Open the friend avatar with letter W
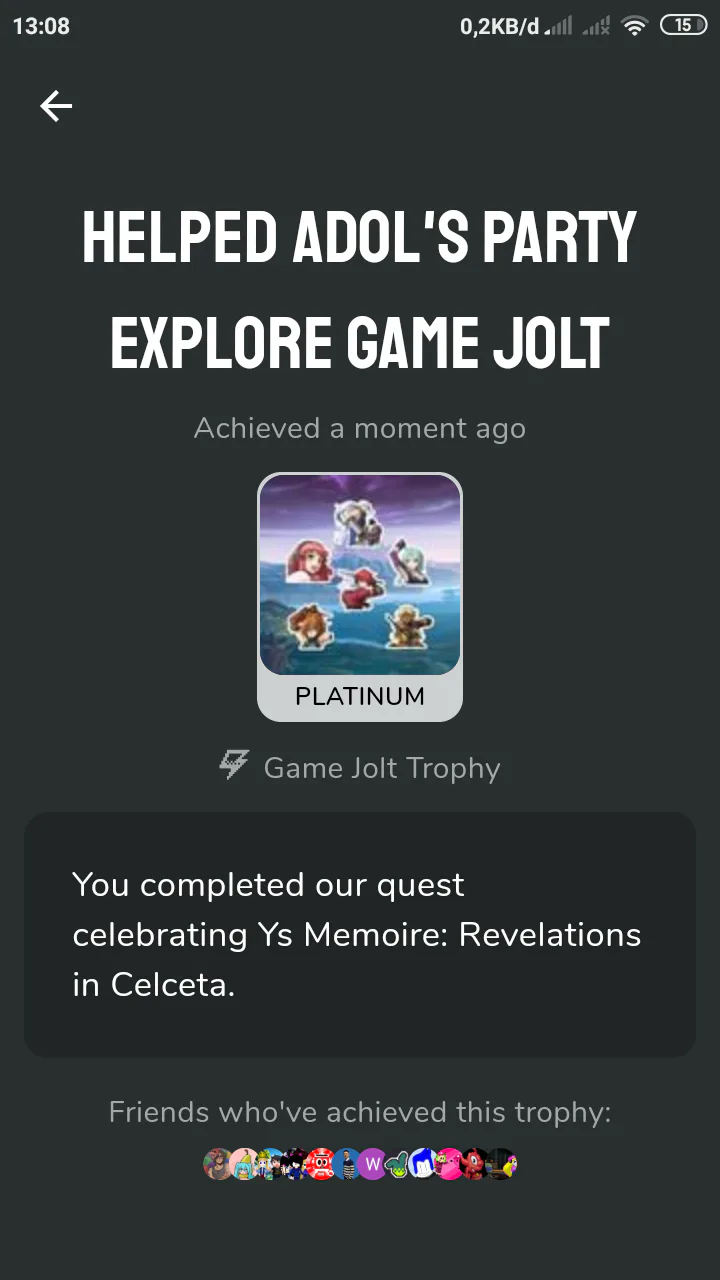This screenshot has width=720, height=1280. 372,1164
